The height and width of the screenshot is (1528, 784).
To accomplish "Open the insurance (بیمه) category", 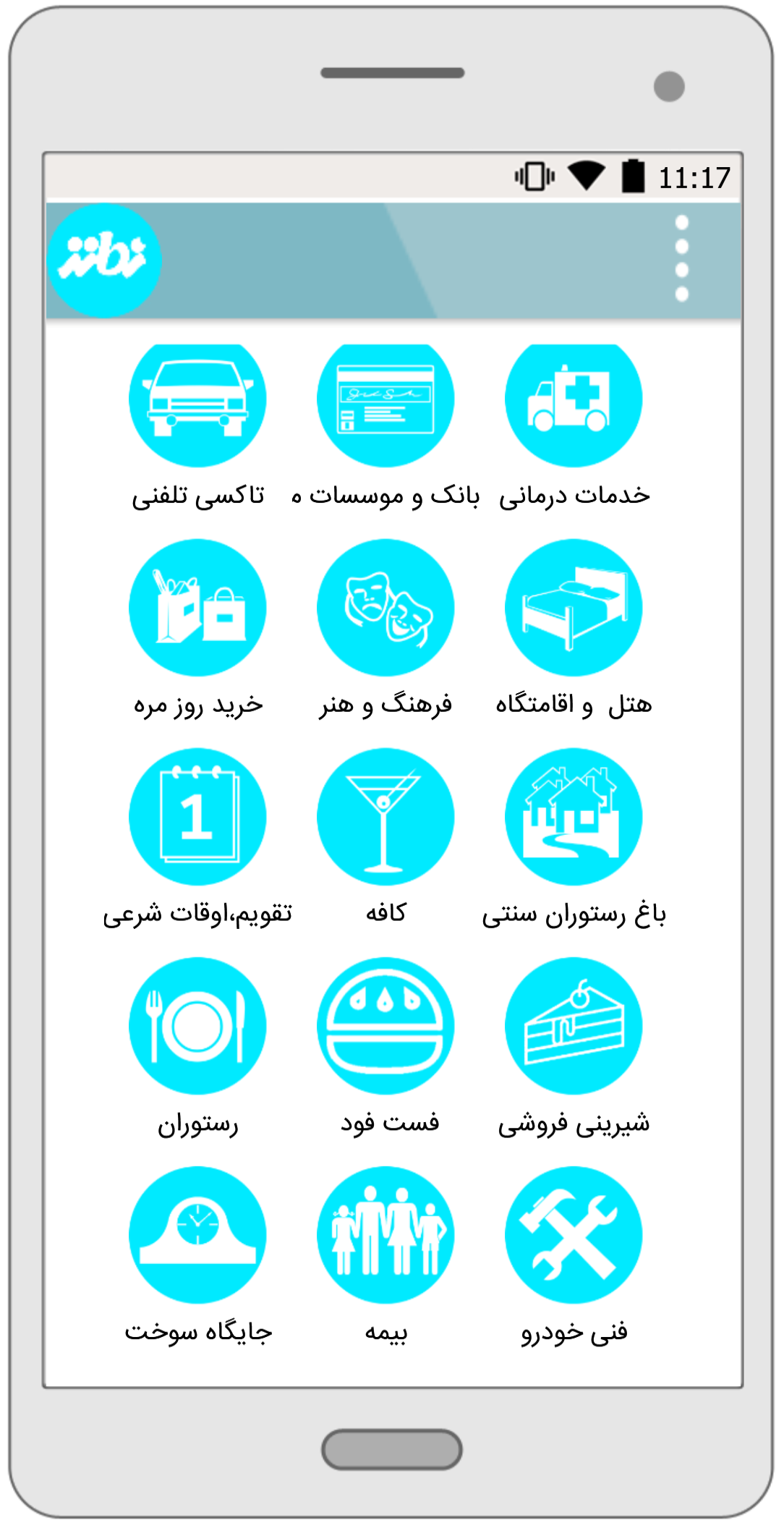I will (385, 1235).
